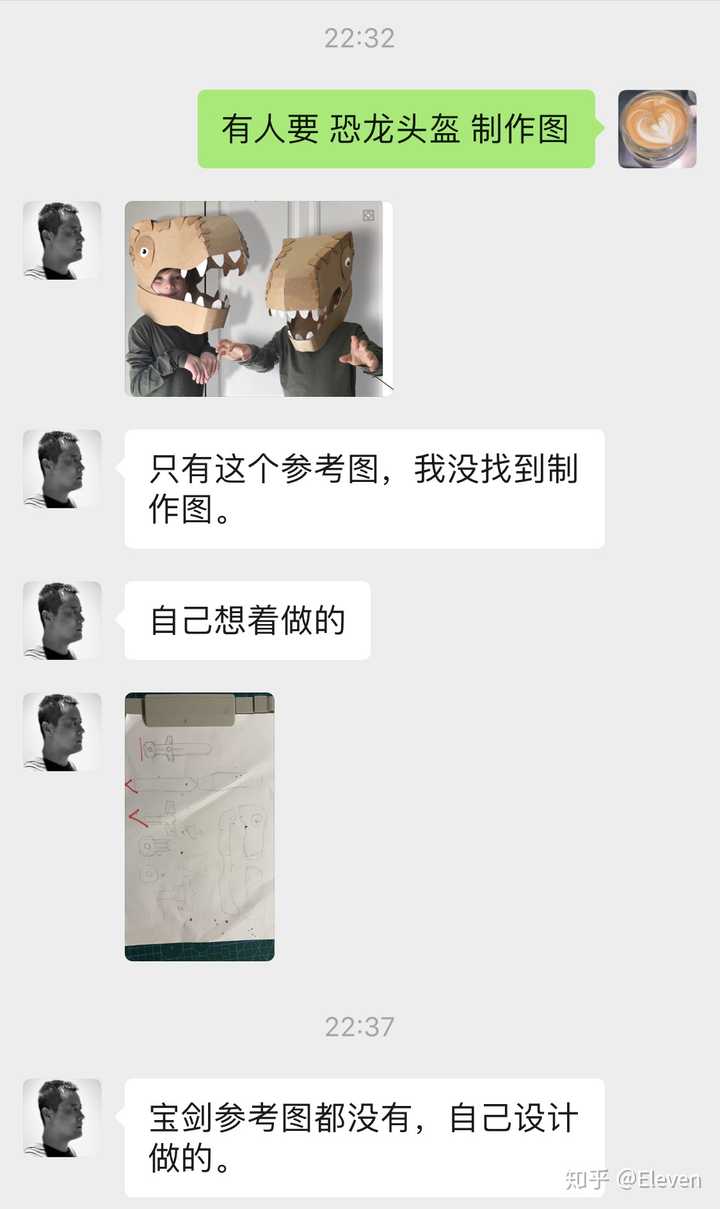720x1209 pixels.
Task: Tap the latte art avatar of the sender
Action: [657, 129]
